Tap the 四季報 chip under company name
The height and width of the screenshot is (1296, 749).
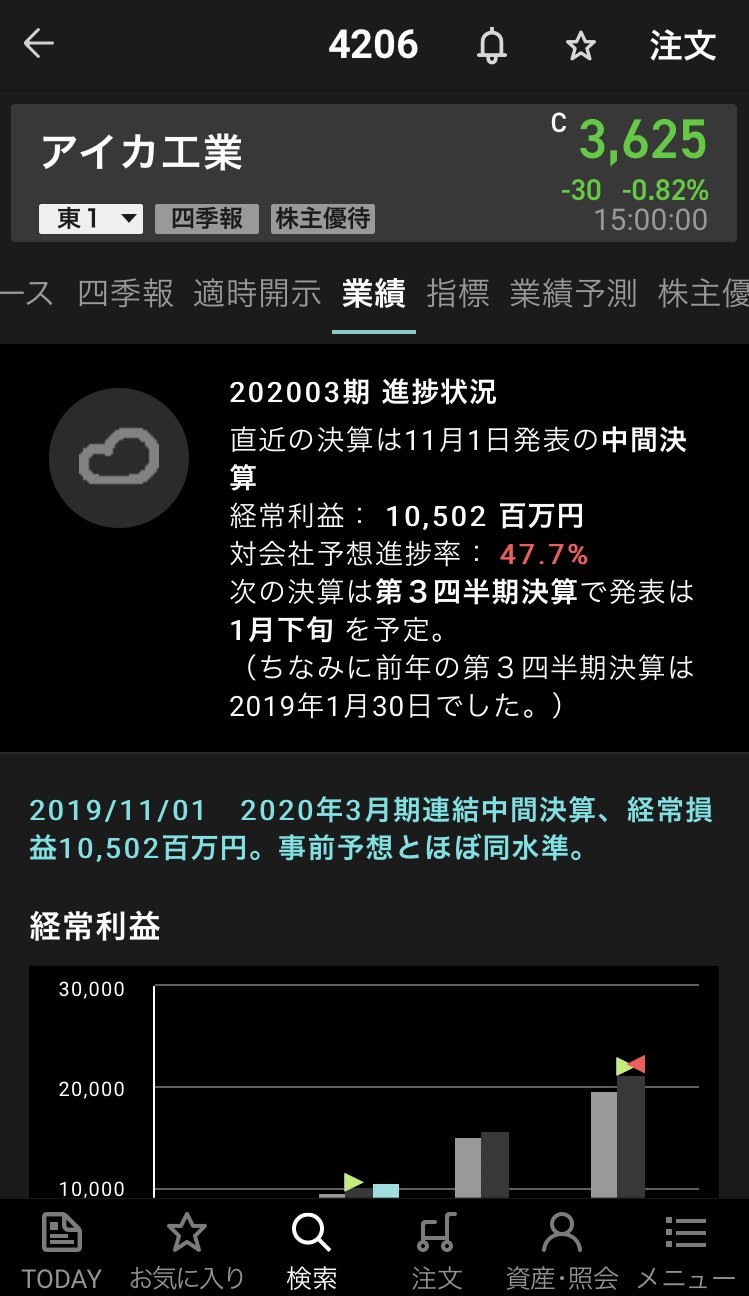[x=207, y=219]
